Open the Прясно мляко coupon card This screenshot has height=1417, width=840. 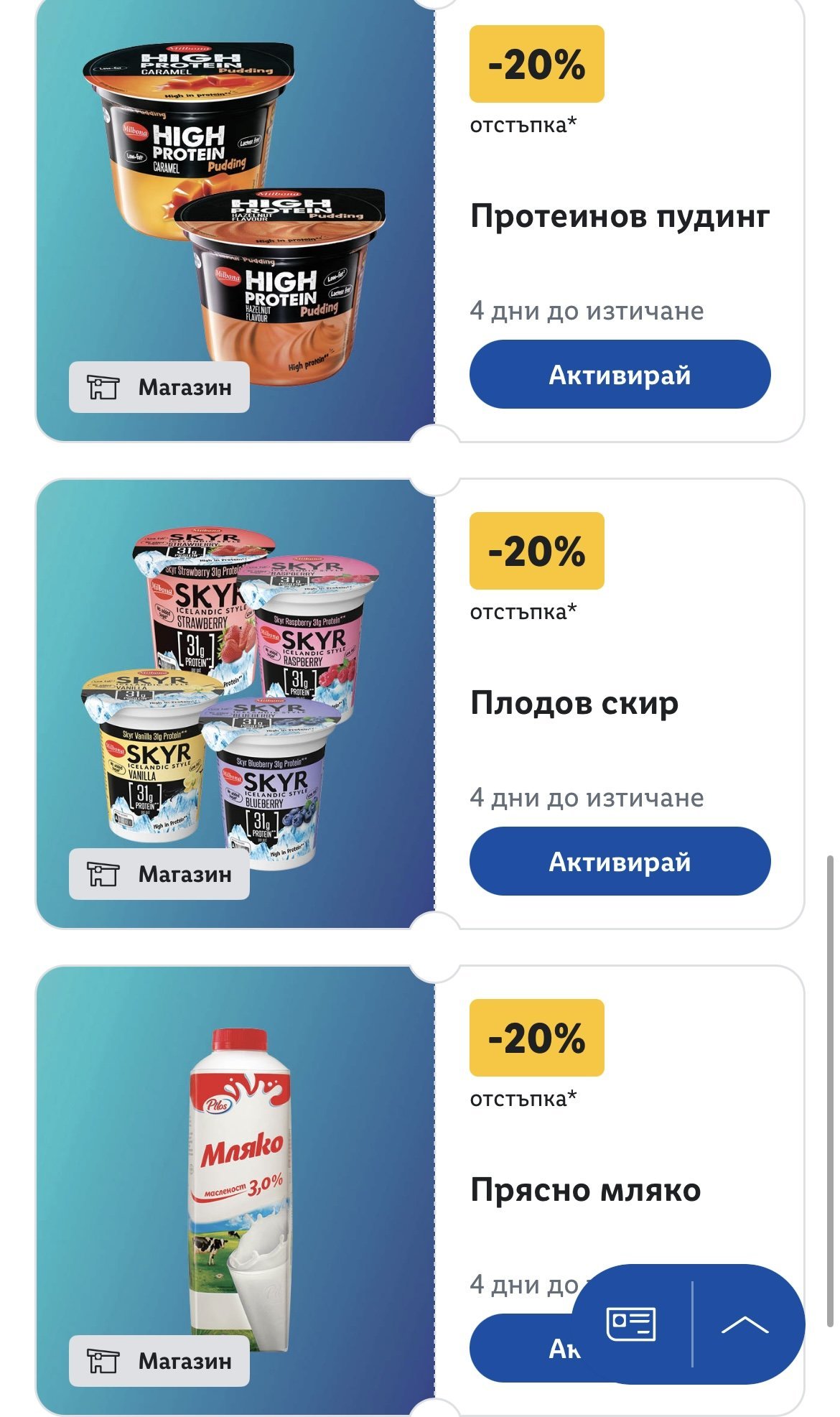[585, 1190]
